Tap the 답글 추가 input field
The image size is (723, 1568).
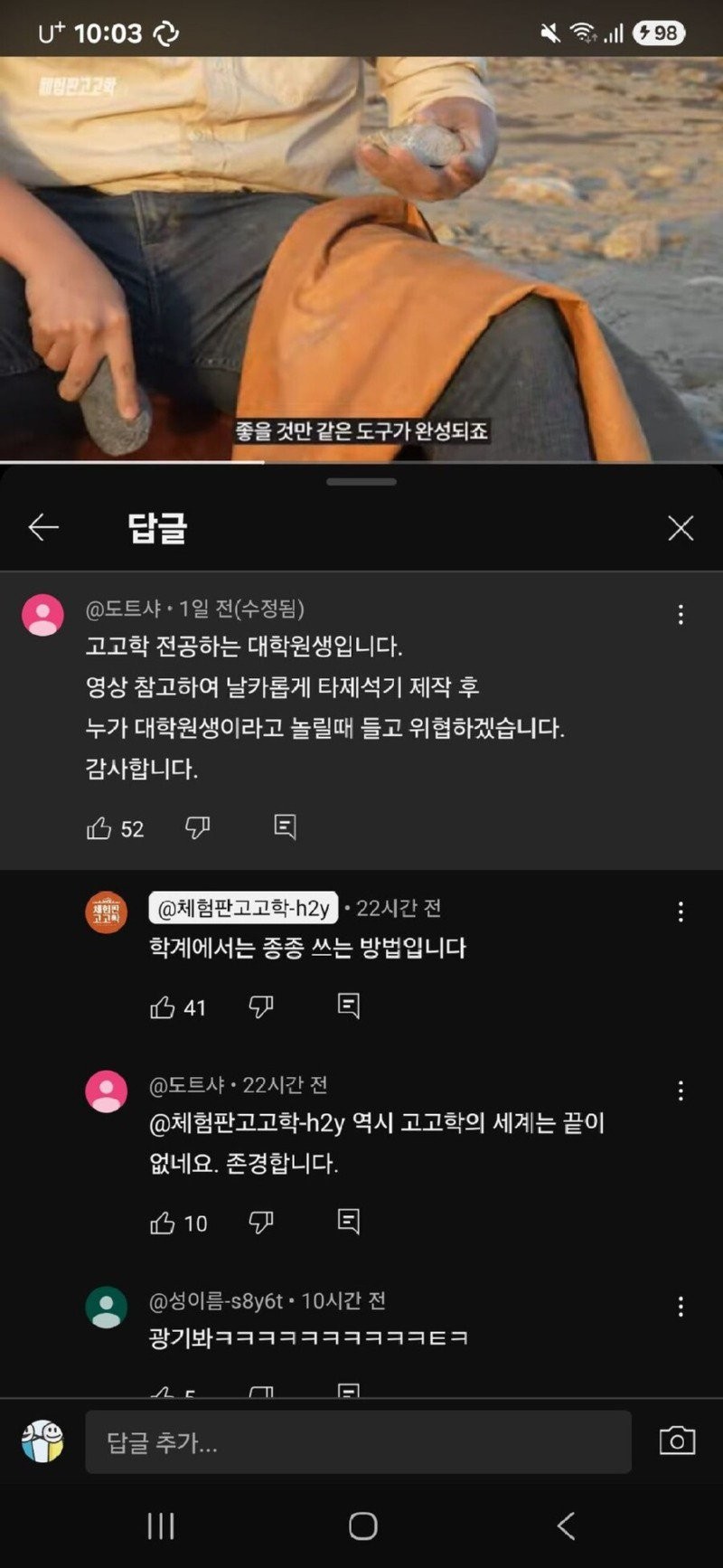tap(358, 1442)
